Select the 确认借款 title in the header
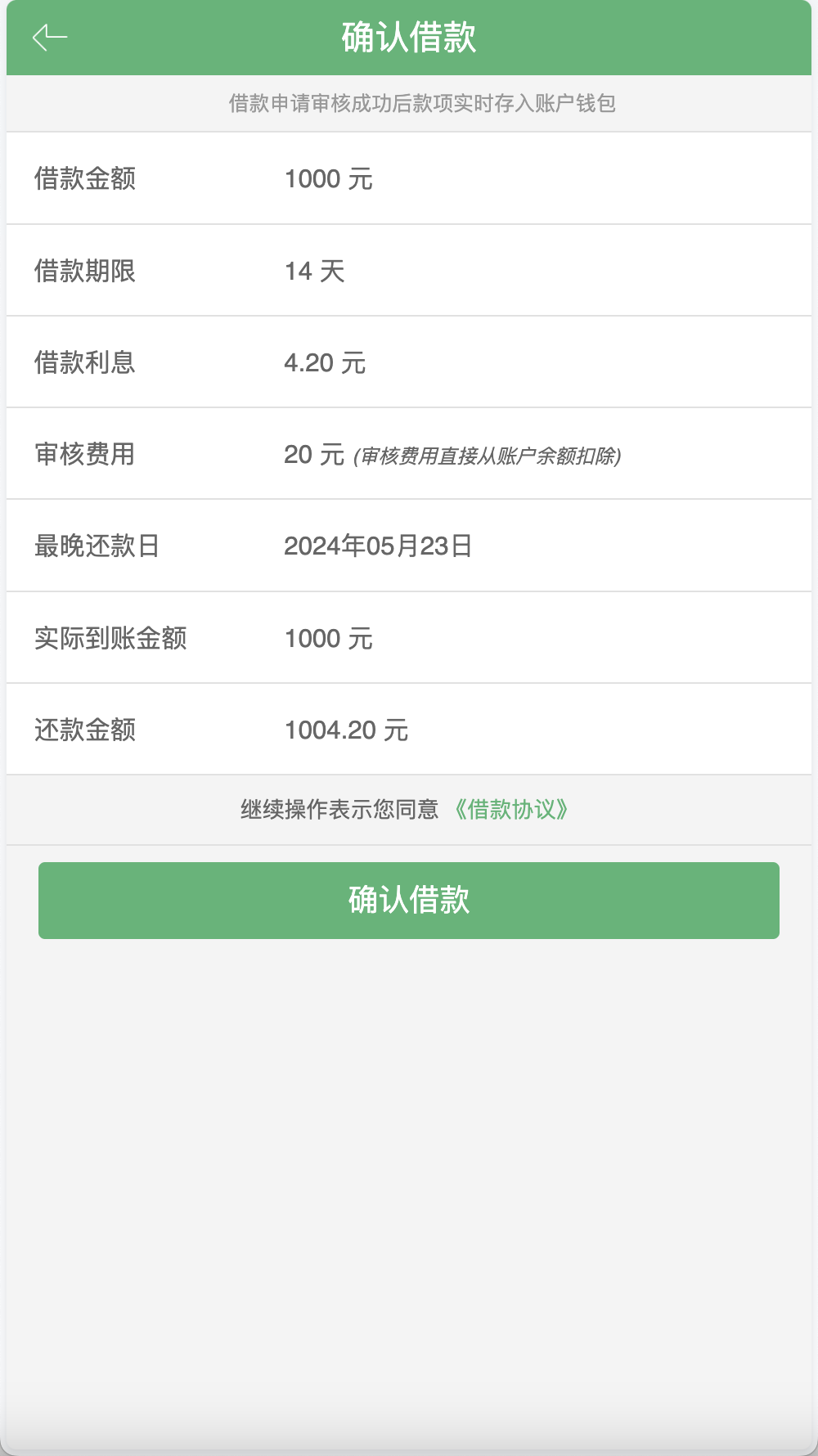The image size is (818, 1456). coord(408,36)
